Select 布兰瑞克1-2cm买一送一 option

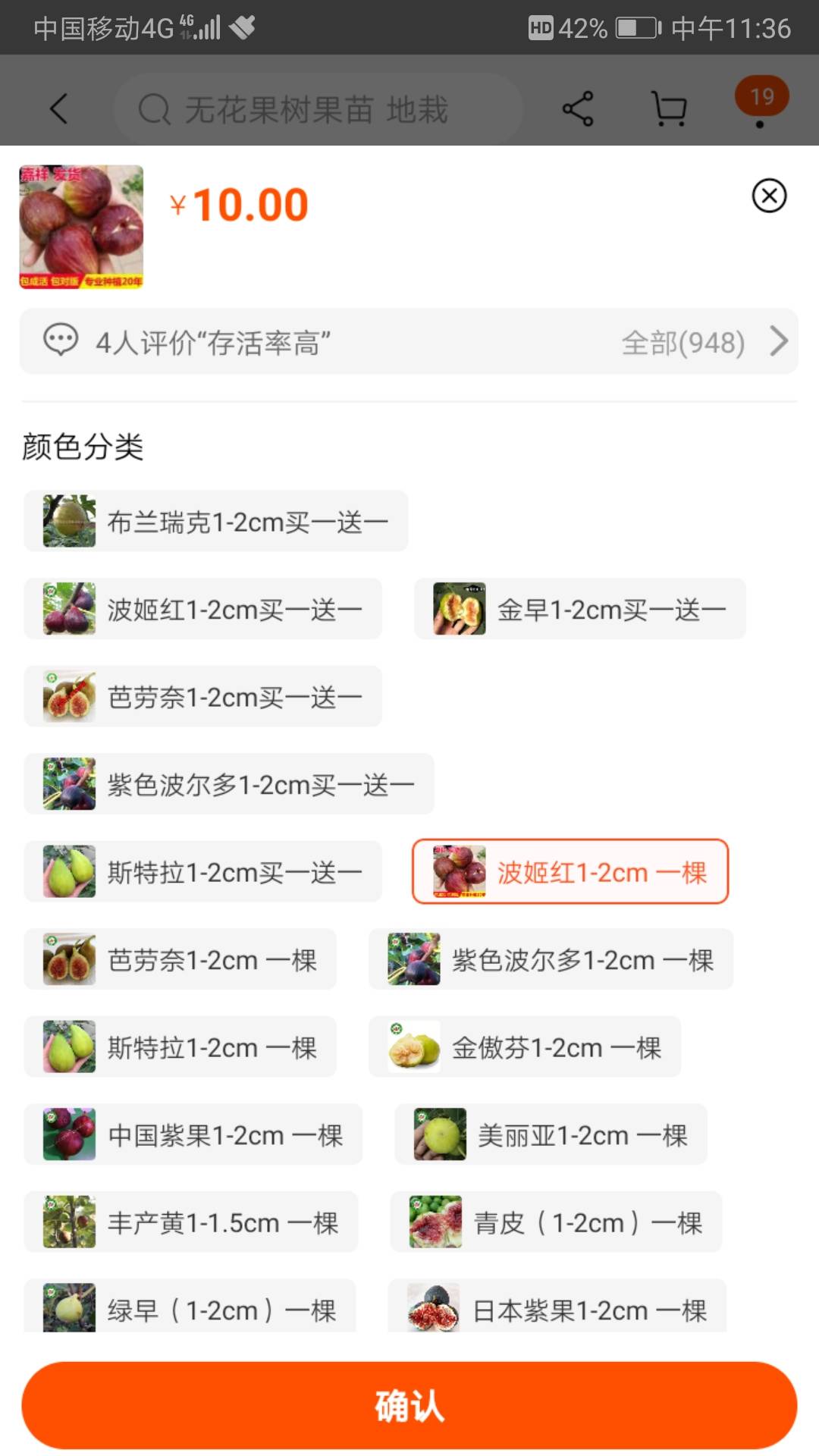pyautogui.click(x=216, y=521)
